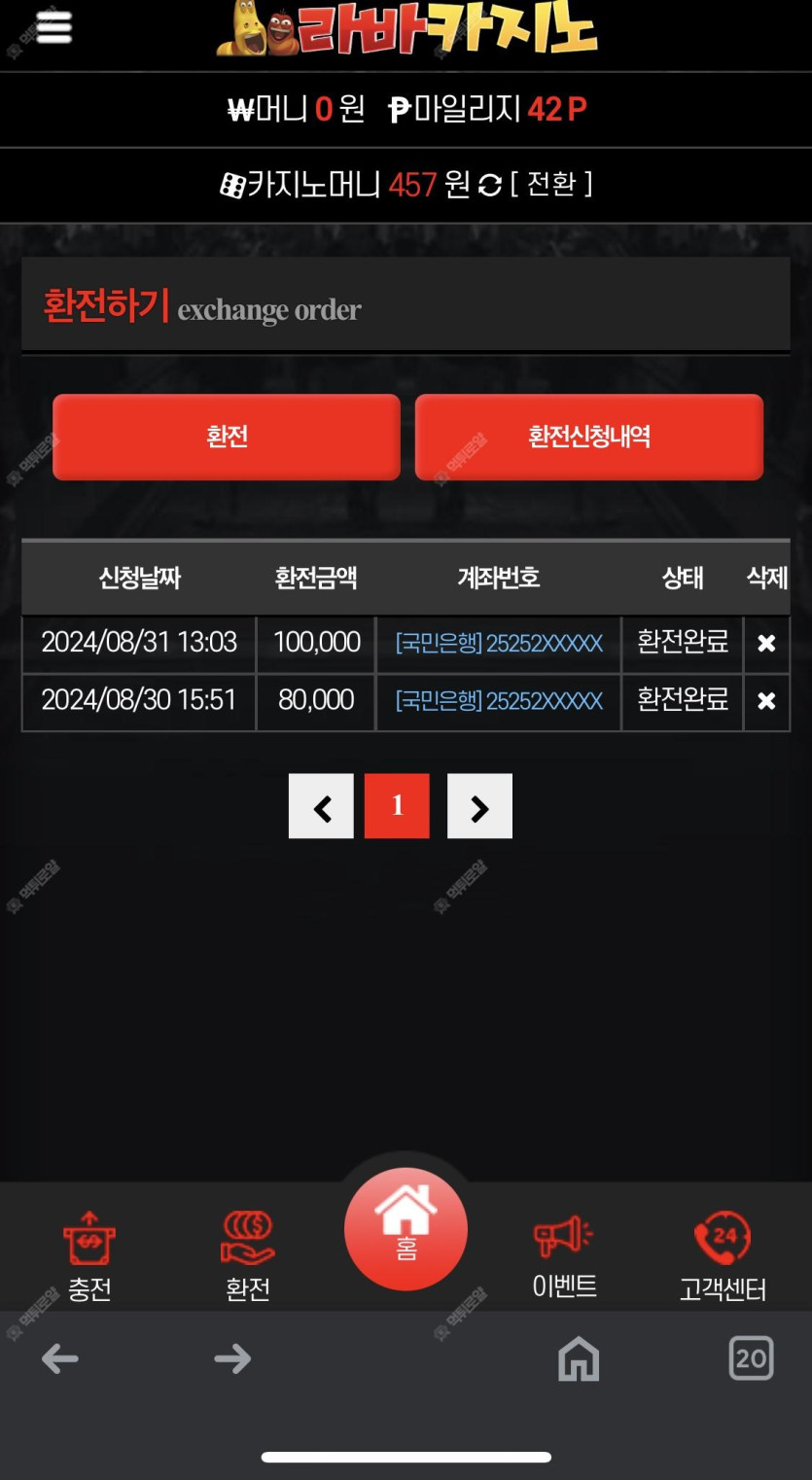This screenshot has width=812, height=1480.
Task: Tap the 라바카지노 header logo
Action: tap(406, 29)
